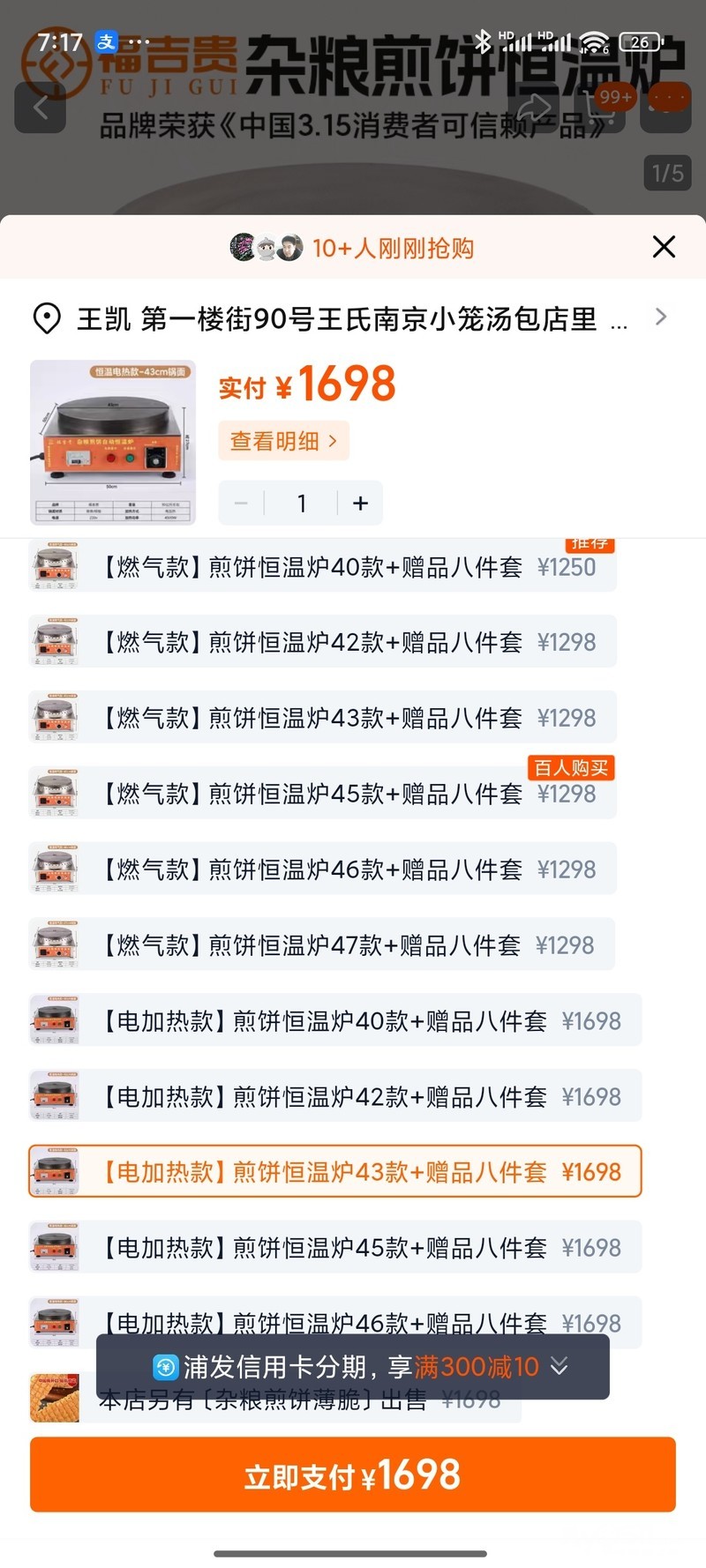Choose 燃气款 煎饼恒温炉47款 option
This screenshot has height=1568, width=706.
point(322,945)
